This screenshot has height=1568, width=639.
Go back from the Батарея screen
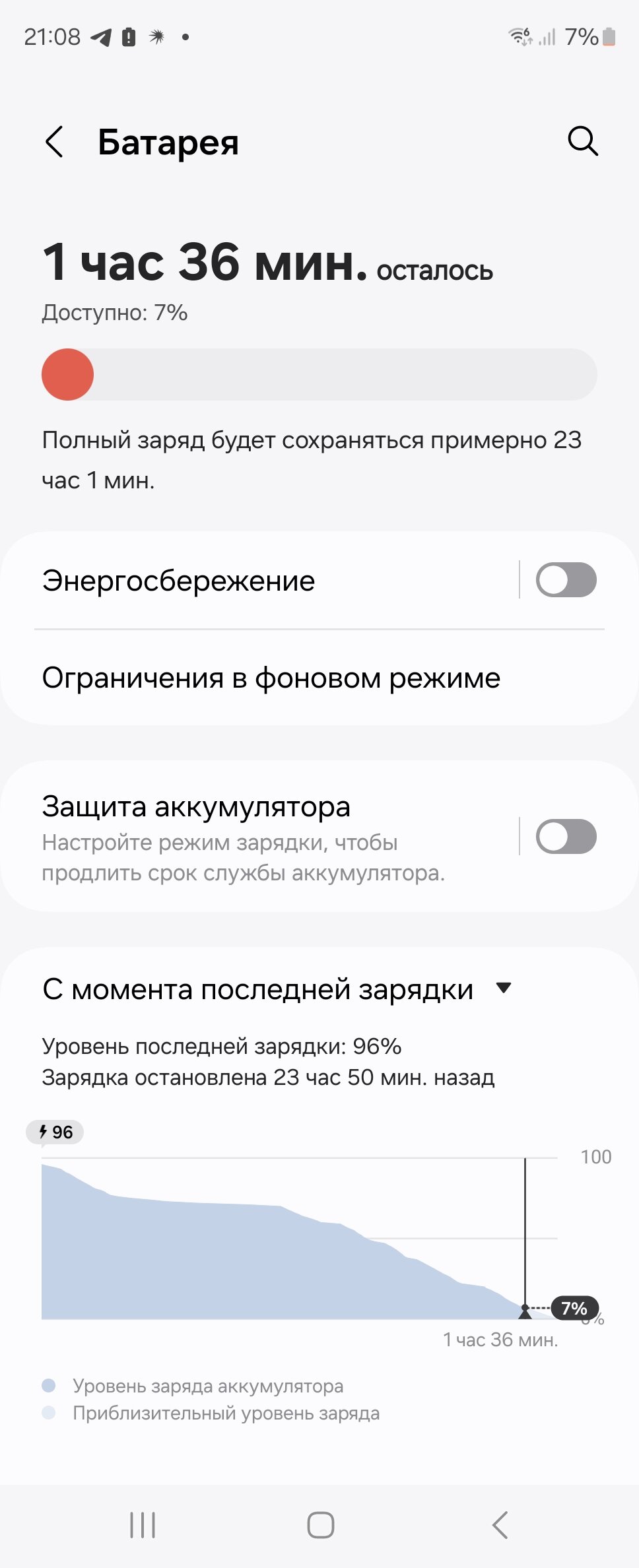(54, 142)
